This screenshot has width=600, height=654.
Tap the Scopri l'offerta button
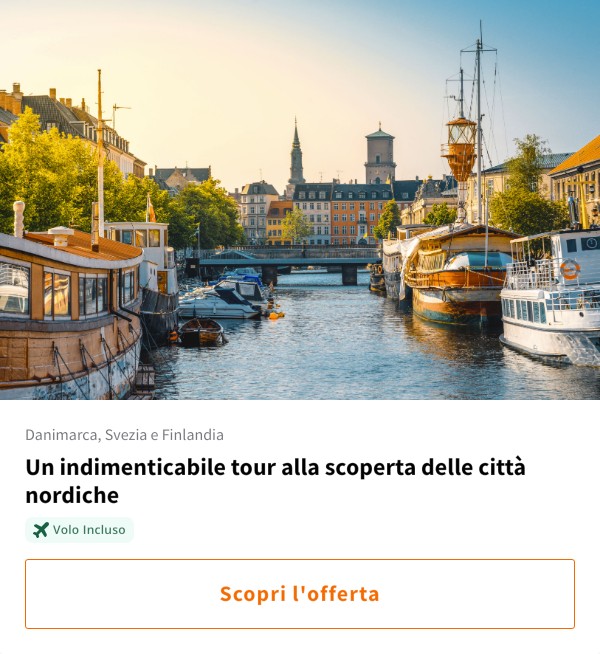(x=300, y=594)
